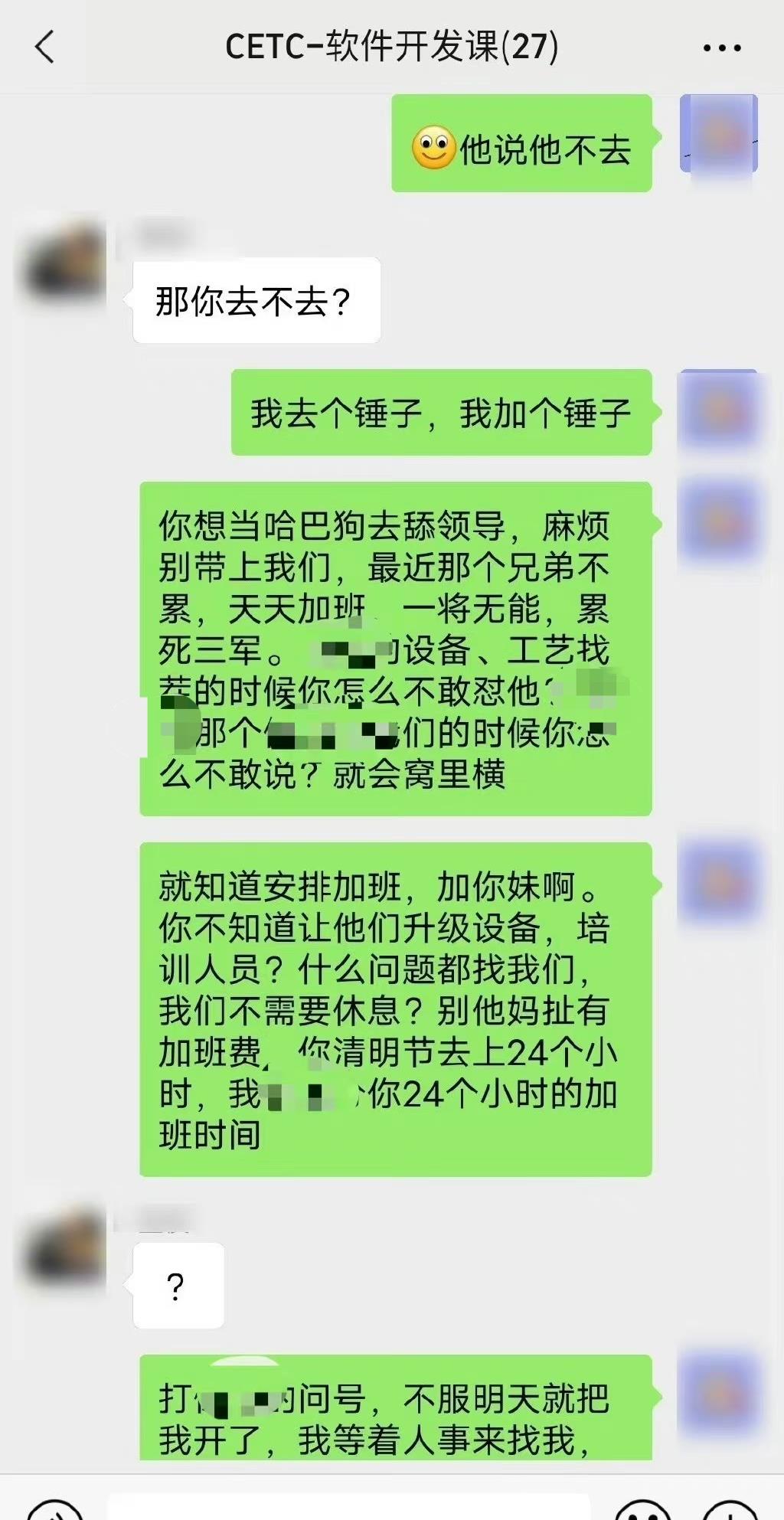Viewport: 784px width, 1520px height.
Task: Open avatar beside 我去个锤子 message
Action: click(718, 408)
